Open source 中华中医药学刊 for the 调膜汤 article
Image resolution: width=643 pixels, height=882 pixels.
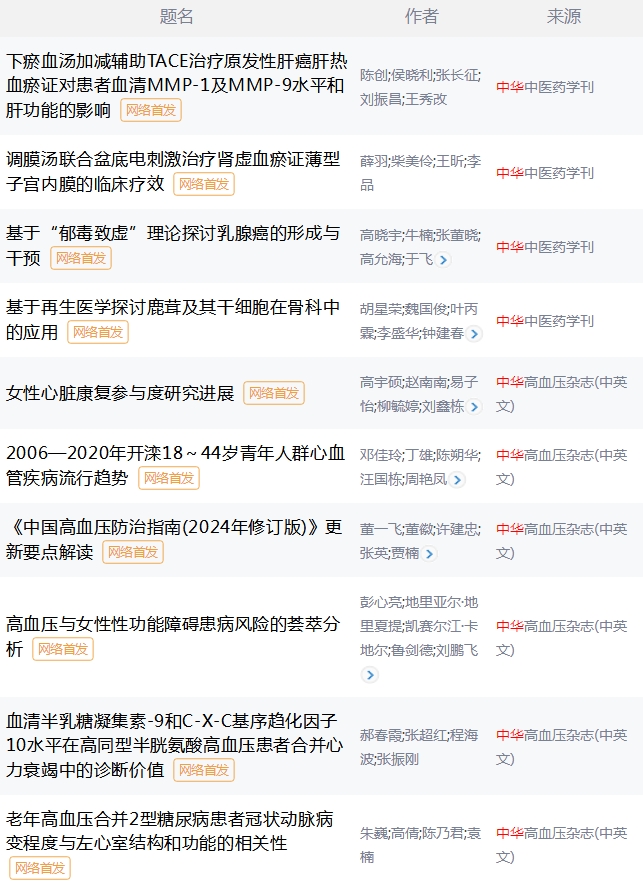pyautogui.click(x=558, y=173)
